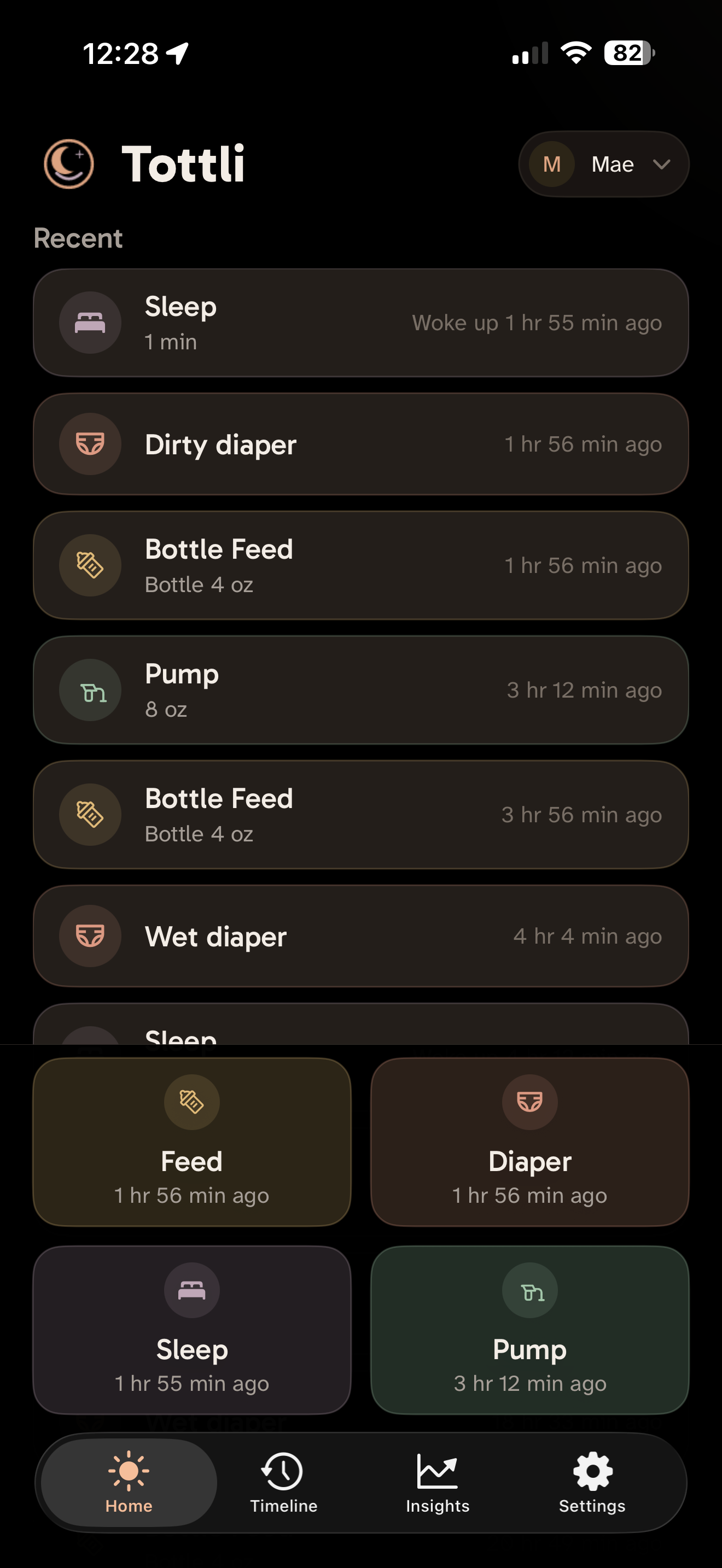Image resolution: width=722 pixels, height=1568 pixels.
Task: Open the Bottle Feed entry from 3 hr 56 min ago
Action: 361,815
